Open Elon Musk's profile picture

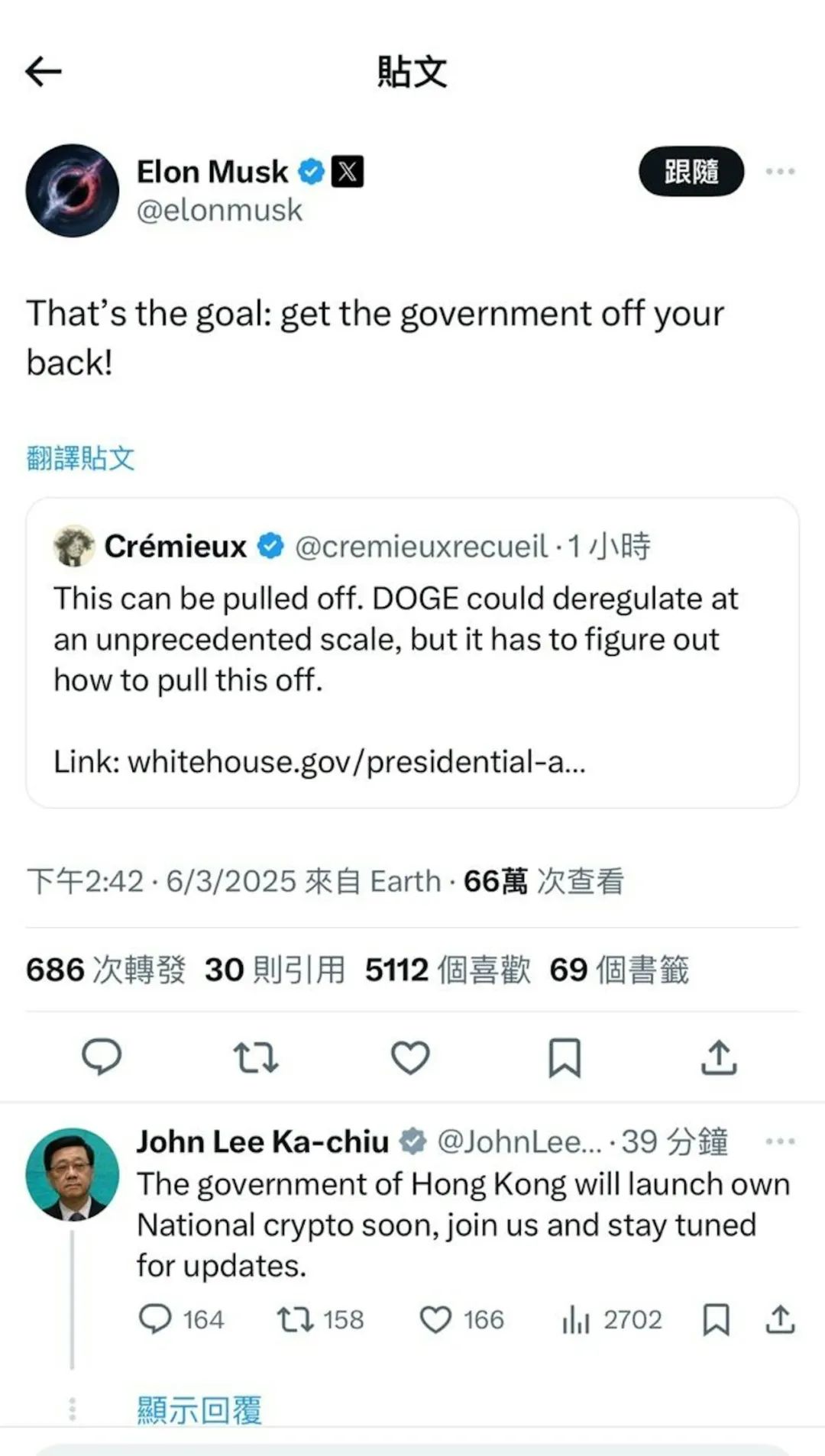click(x=73, y=190)
